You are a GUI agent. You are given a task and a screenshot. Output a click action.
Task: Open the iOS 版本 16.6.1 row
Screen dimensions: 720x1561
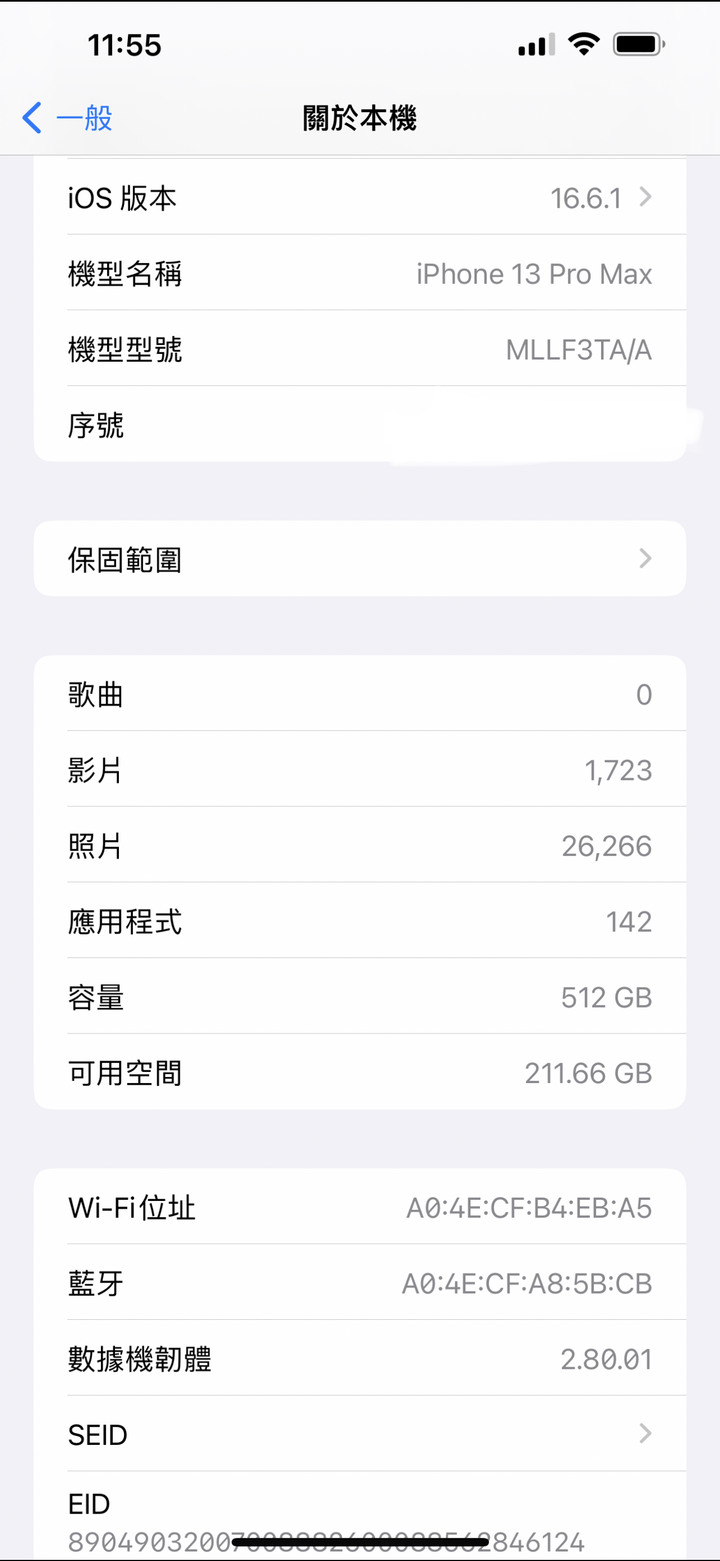360,198
